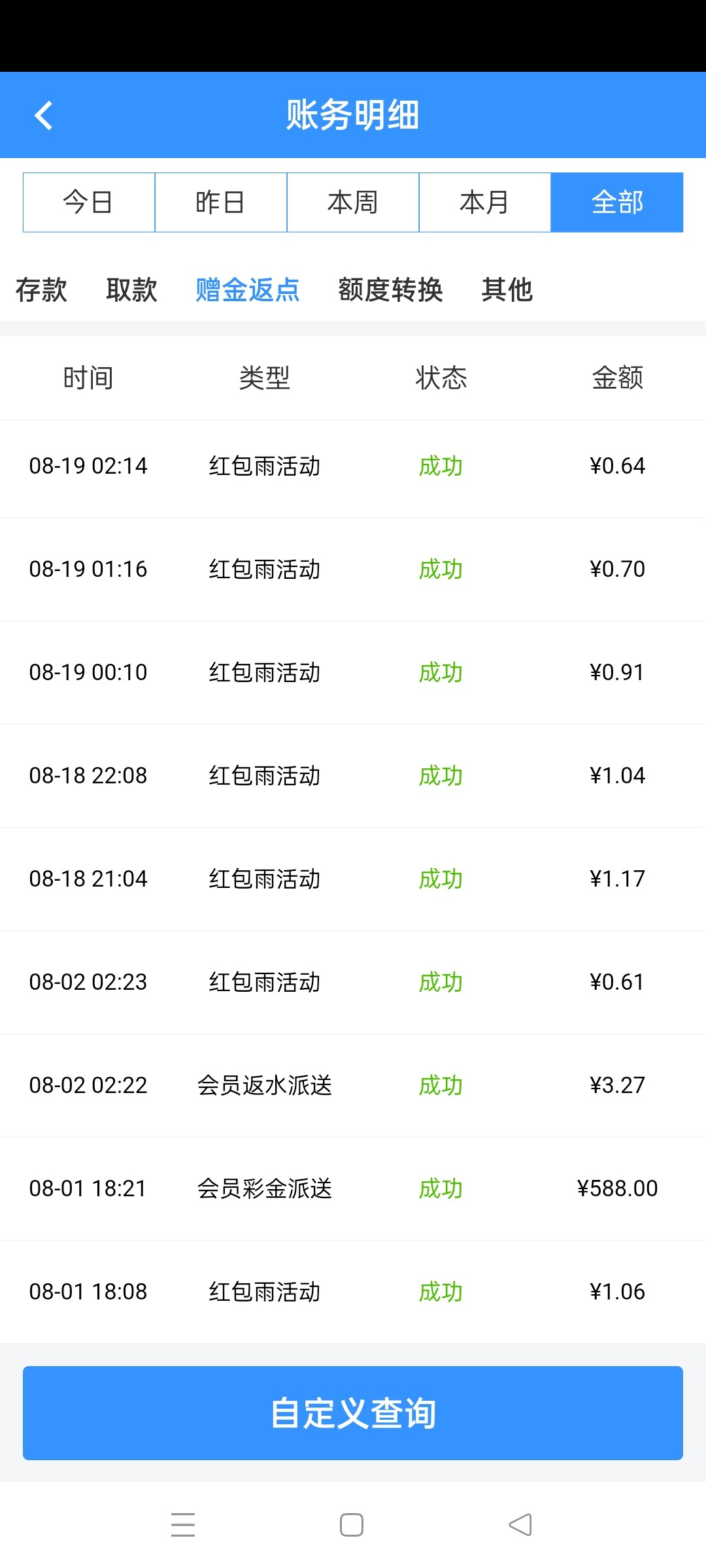
Task: Open the system recent apps menu
Action: click(x=183, y=1525)
